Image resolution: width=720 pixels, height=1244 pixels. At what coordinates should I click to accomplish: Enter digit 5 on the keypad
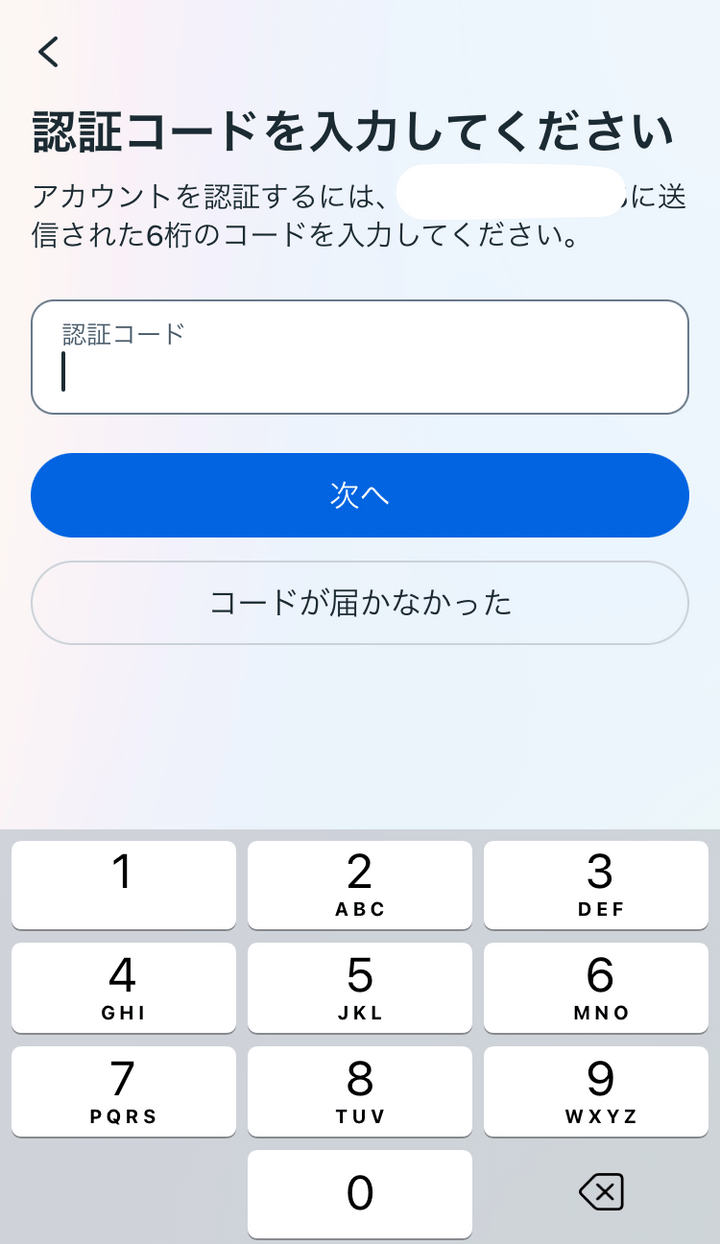point(360,988)
